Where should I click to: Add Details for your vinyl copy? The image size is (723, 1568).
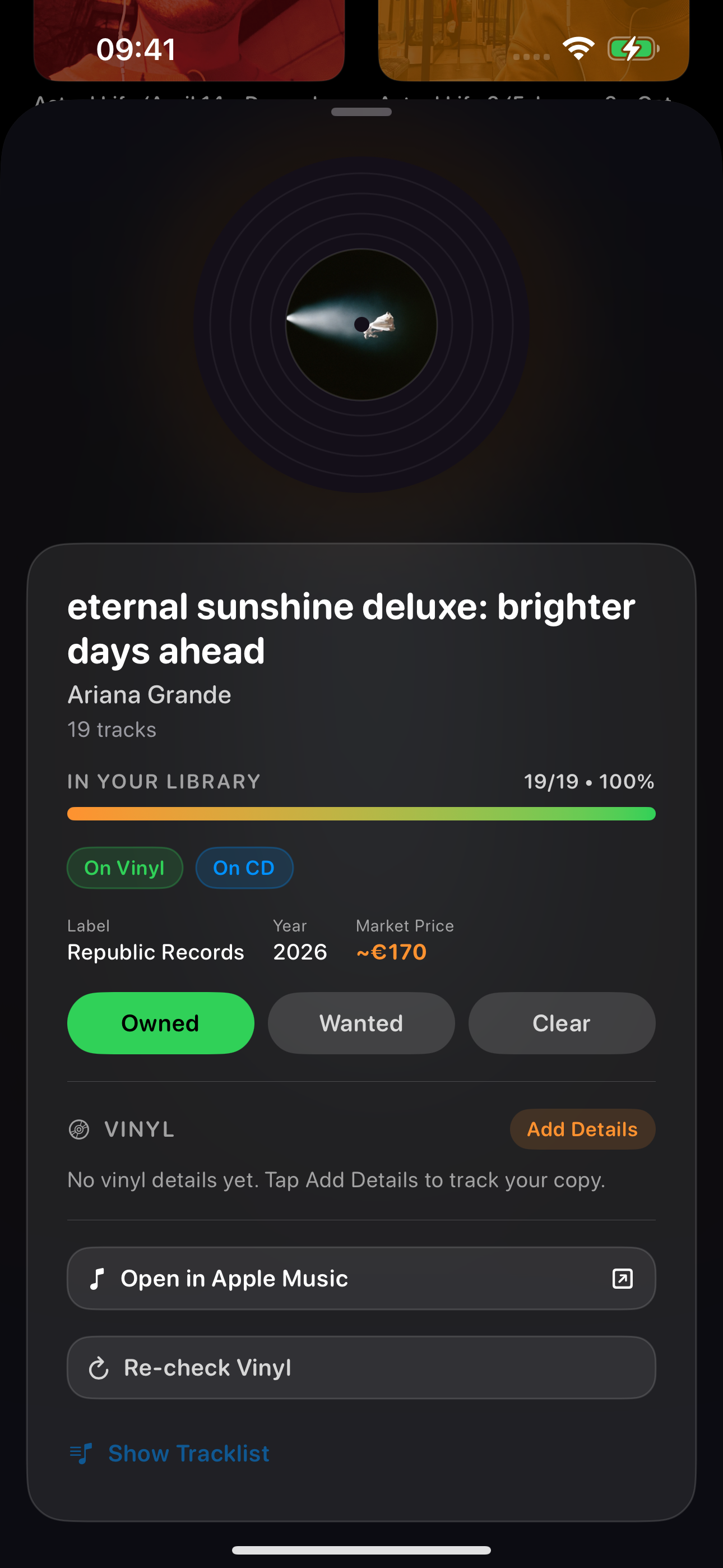pyautogui.click(x=582, y=1129)
